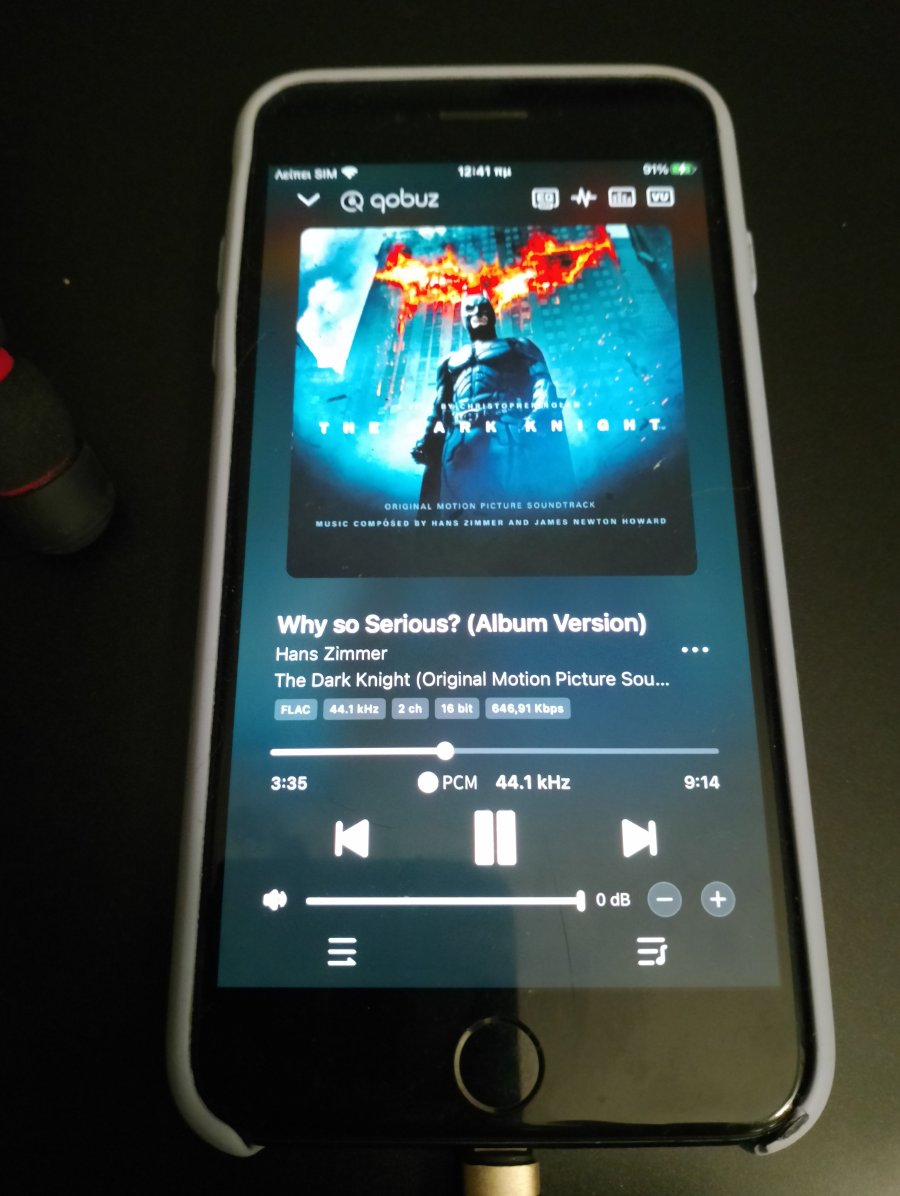Skip to the next track
The height and width of the screenshot is (1196, 900).
[x=639, y=838]
